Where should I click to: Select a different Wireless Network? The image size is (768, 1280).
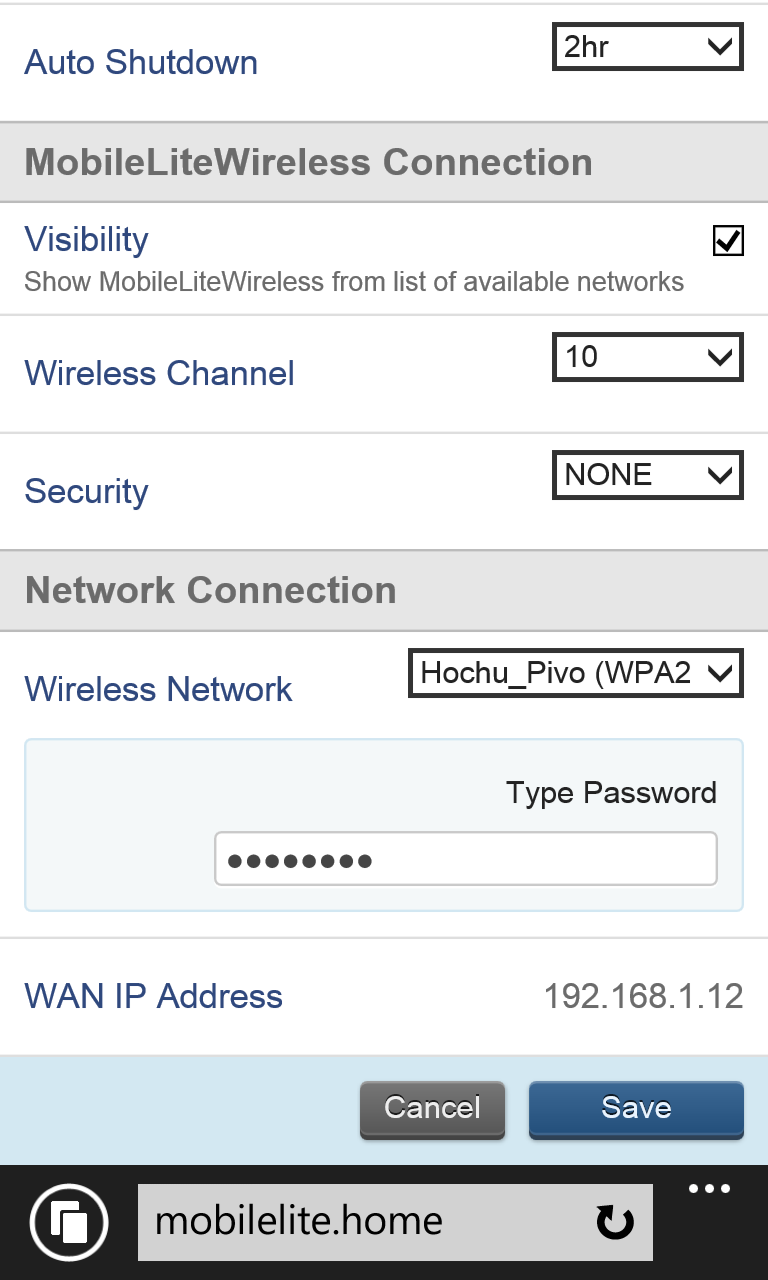pos(576,673)
